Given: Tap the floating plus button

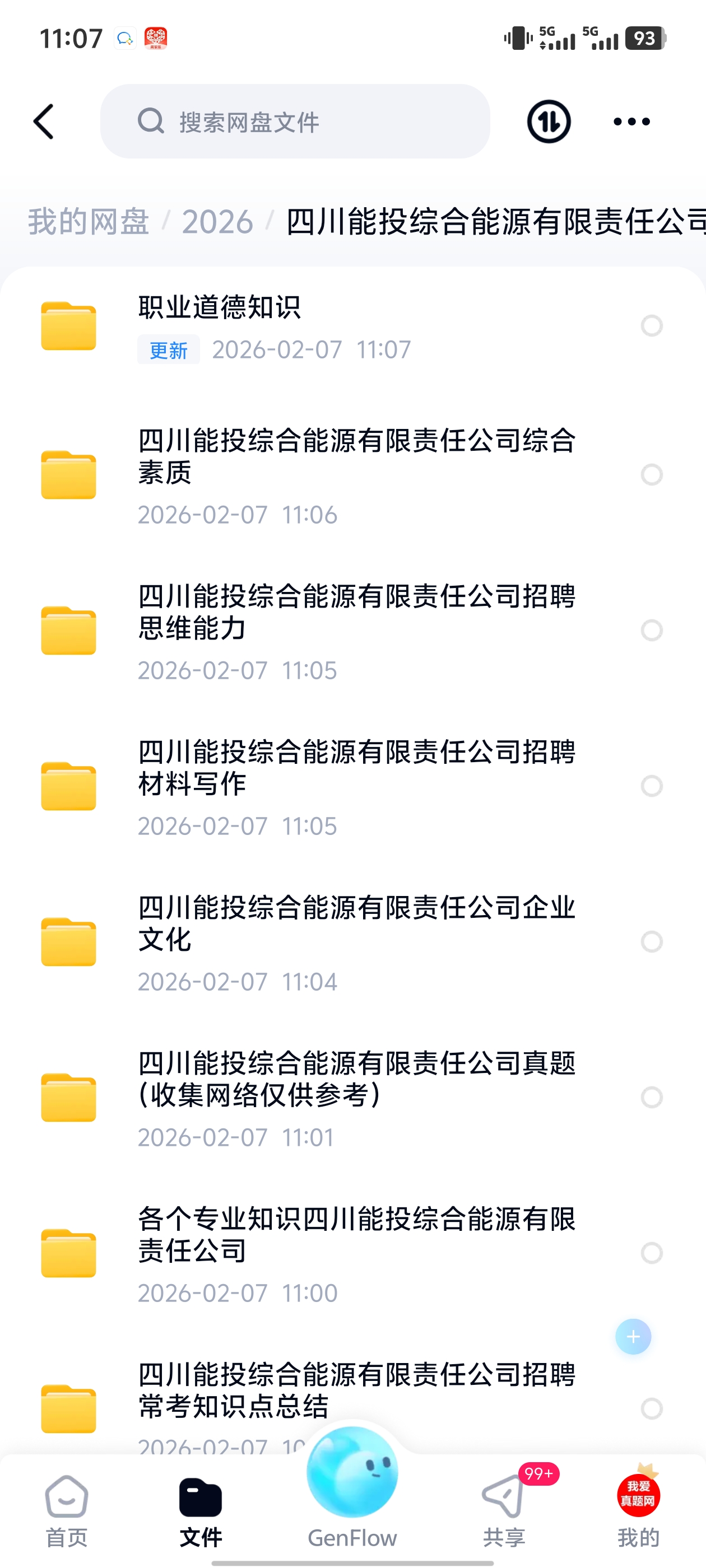Looking at the screenshot, I should point(633,1337).
